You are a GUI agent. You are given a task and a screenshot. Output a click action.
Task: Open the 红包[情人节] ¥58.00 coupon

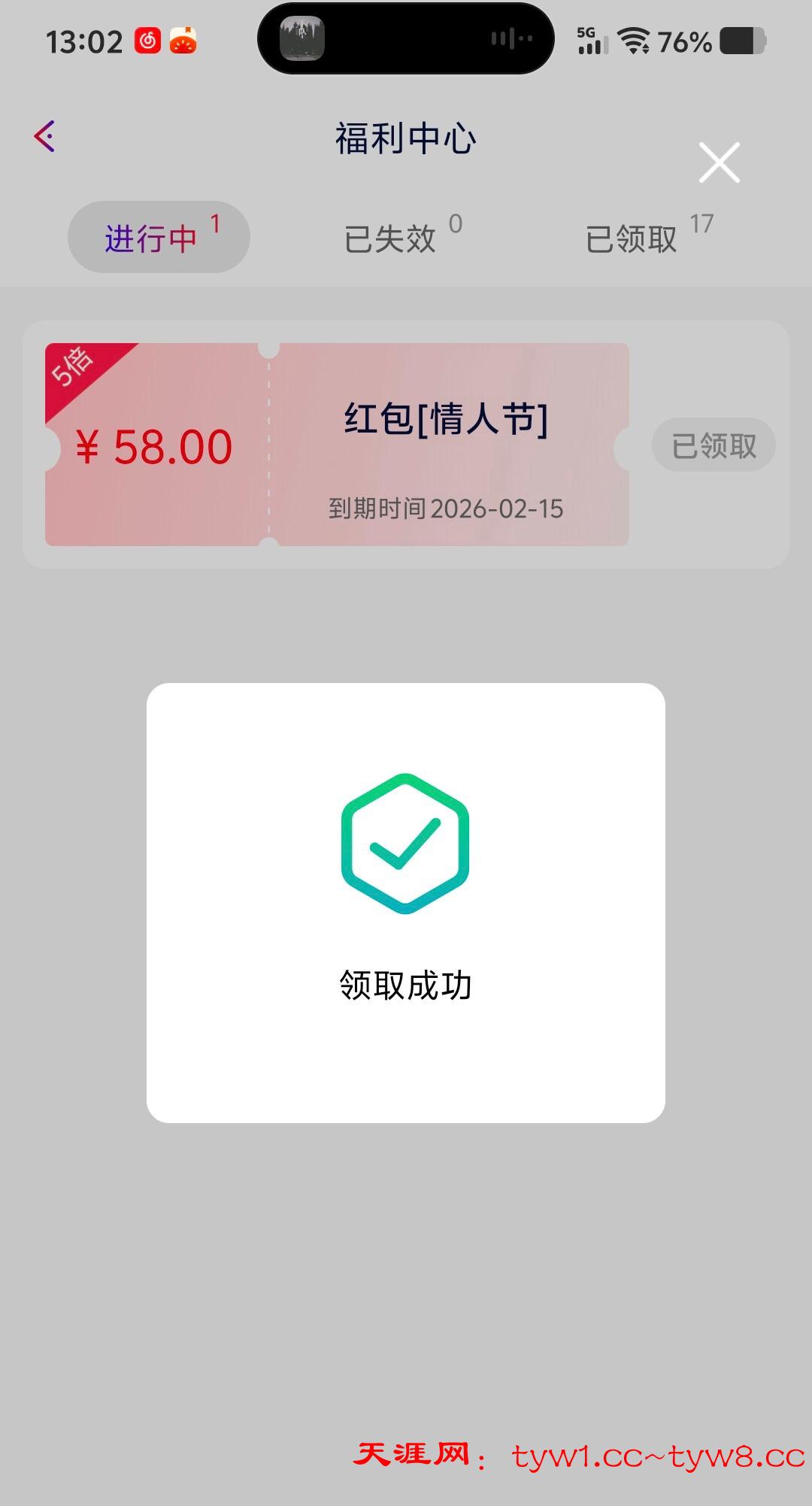337,445
